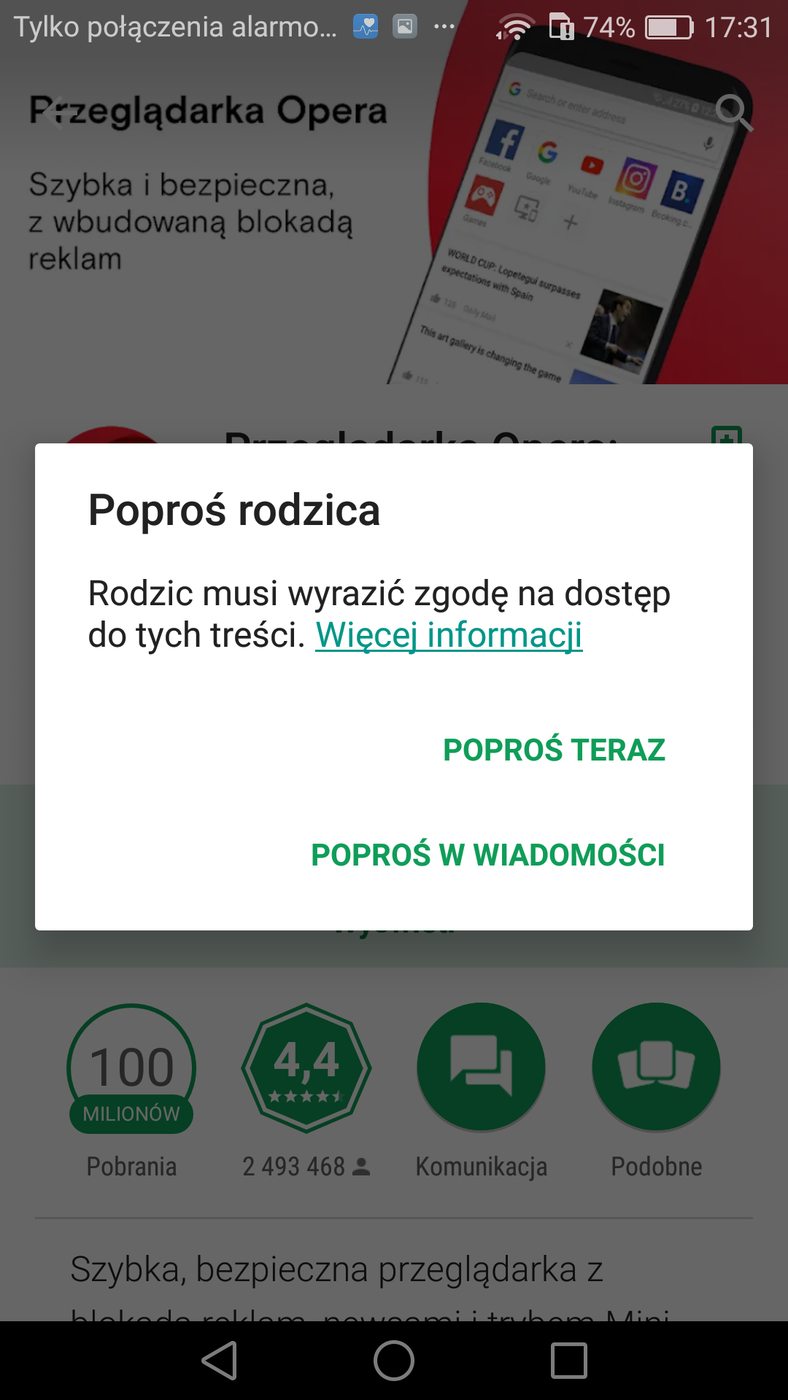Open the notification overflow dots in status bar

(443, 27)
